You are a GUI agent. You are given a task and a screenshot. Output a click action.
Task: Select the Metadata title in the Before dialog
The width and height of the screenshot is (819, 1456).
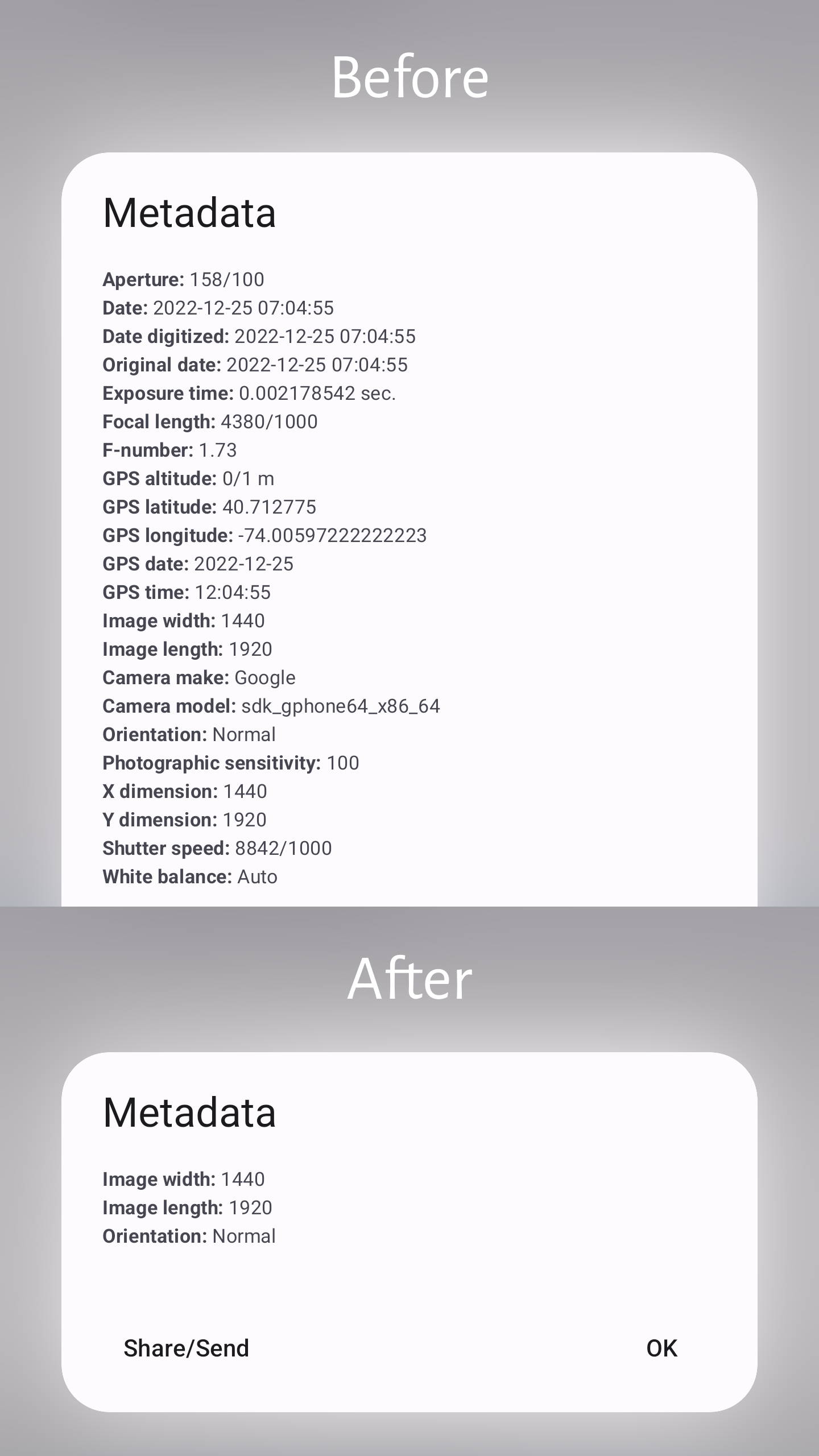[x=189, y=213]
